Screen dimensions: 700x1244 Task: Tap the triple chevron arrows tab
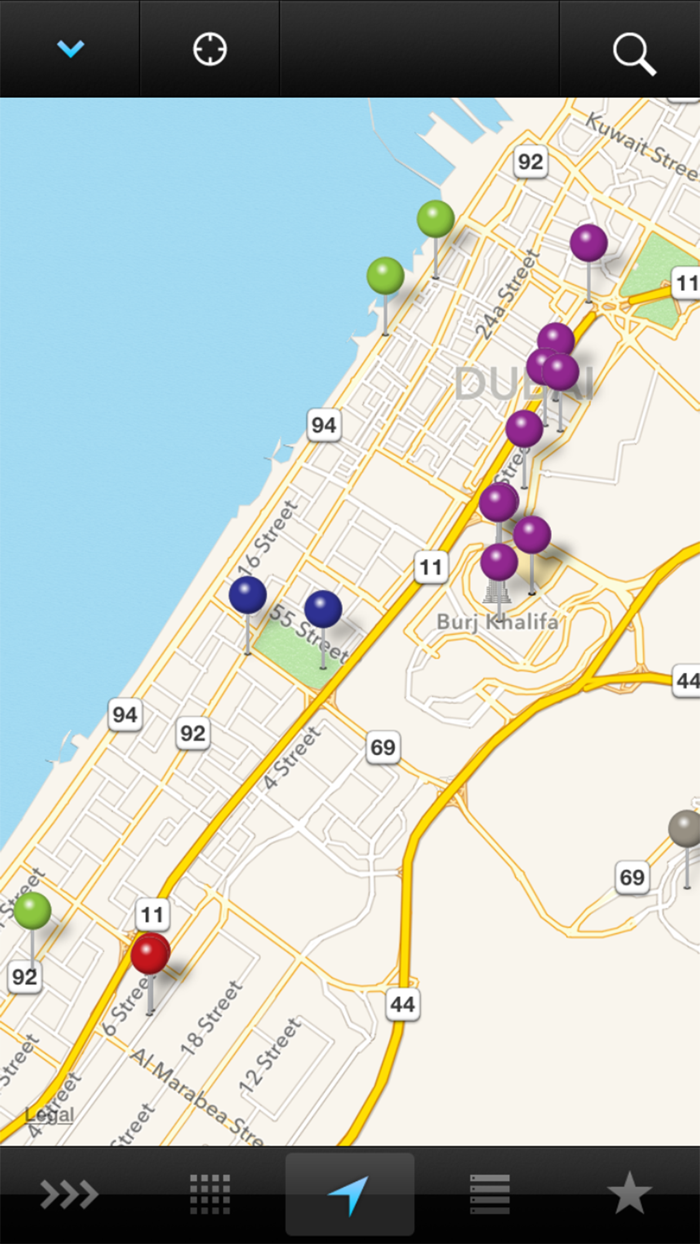point(69,1193)
